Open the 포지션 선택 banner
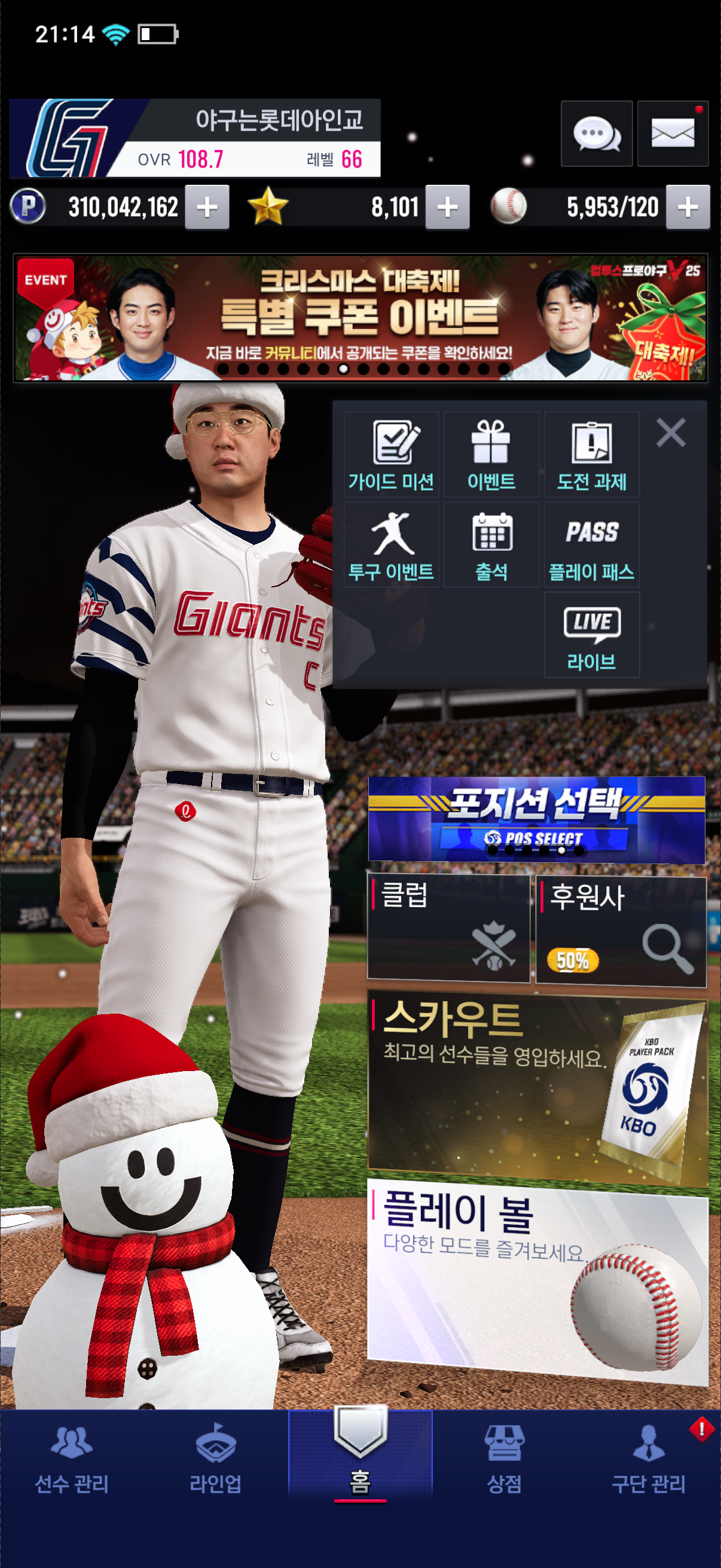 click(536, 819)
